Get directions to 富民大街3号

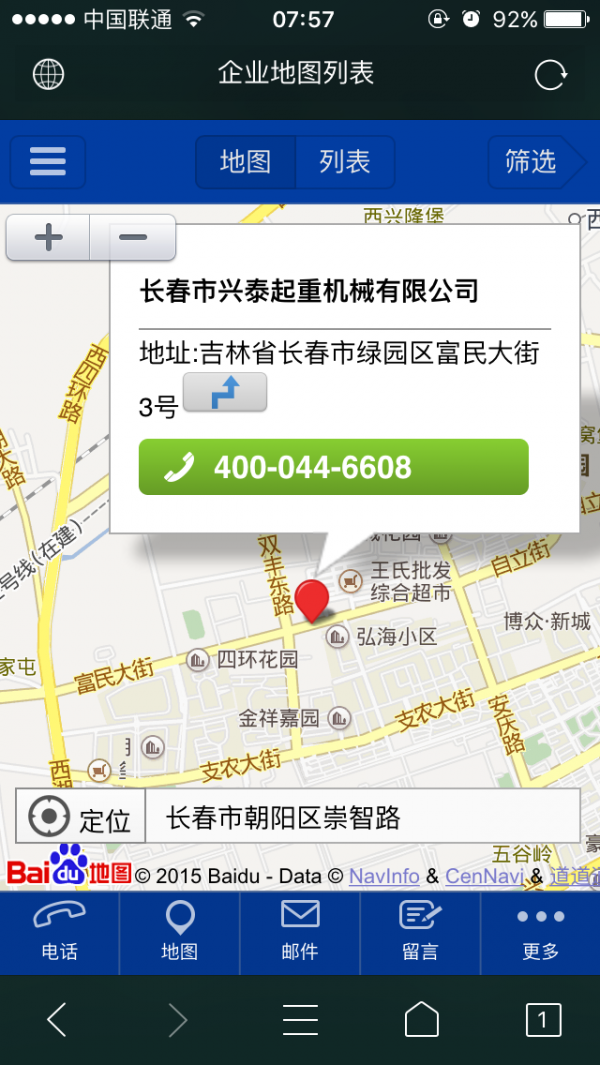(x=225, y=392)
